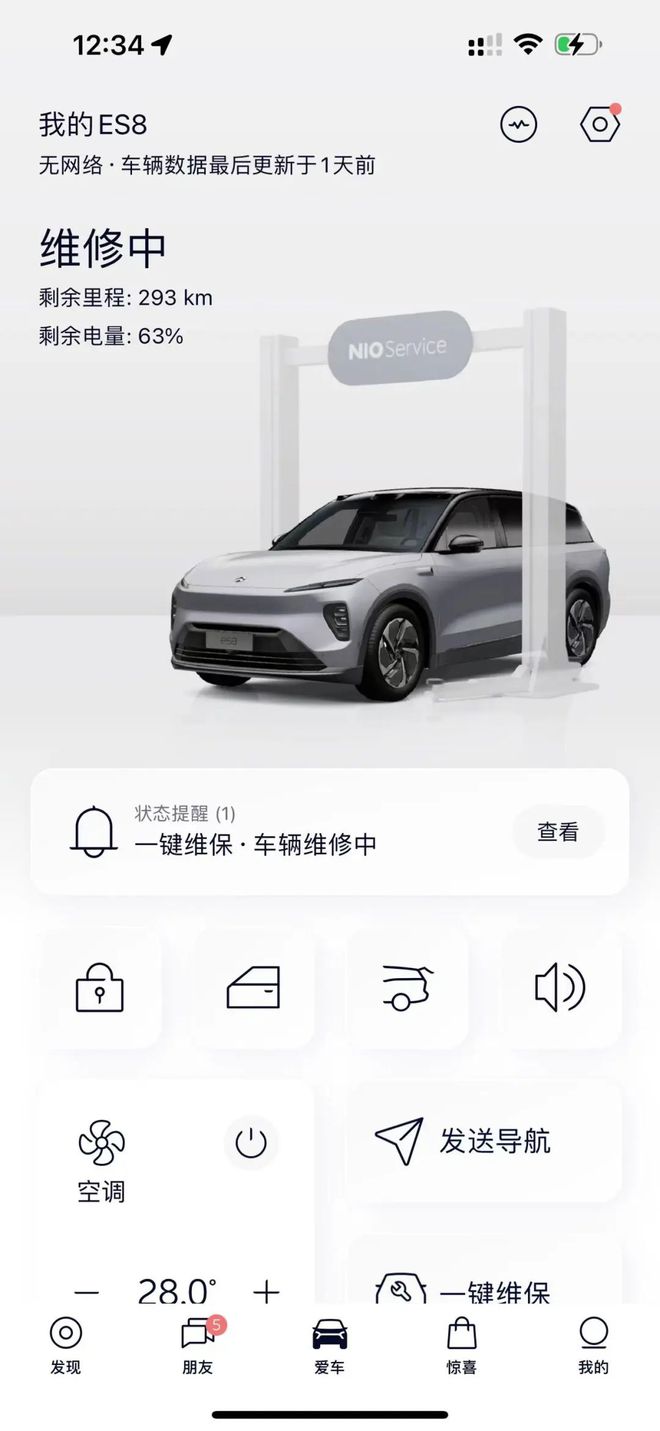660x1431 pixels.
Task: Activate the horn sound button
Action: point(561,988)
